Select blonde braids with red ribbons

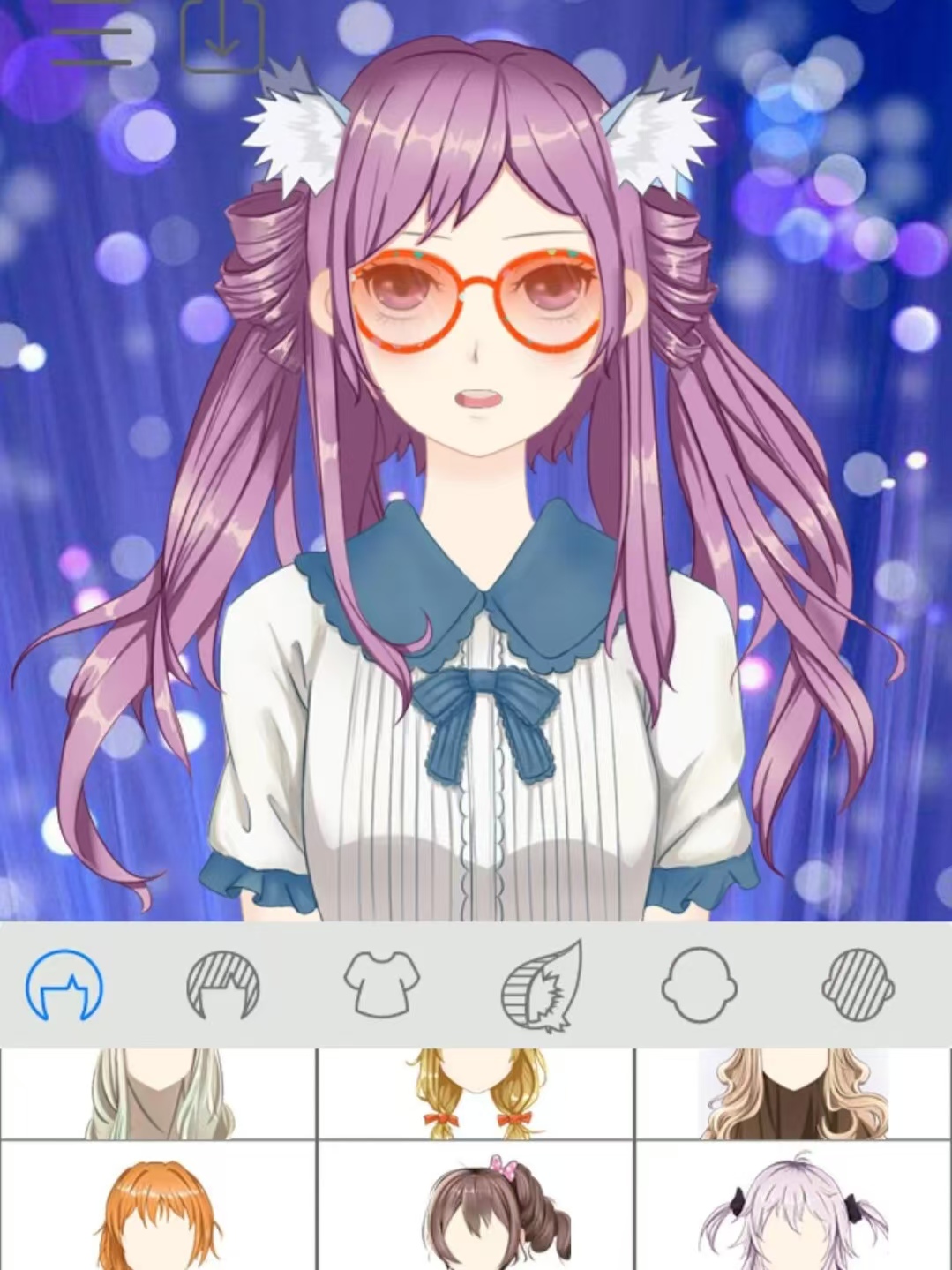tap(476, 1094)
